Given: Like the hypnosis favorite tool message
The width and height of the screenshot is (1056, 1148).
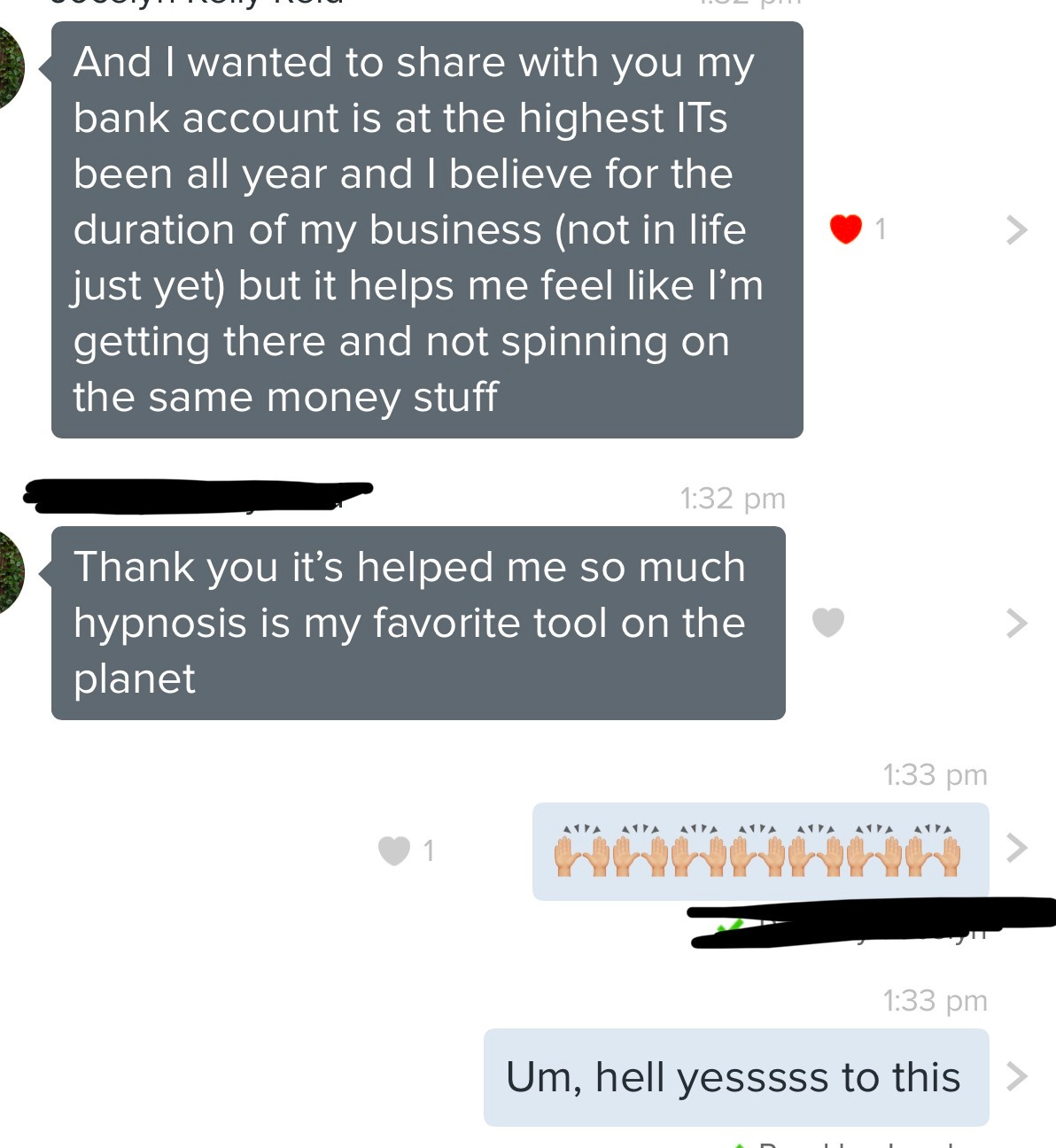Looking at the screenshot, I should [828, 623].
